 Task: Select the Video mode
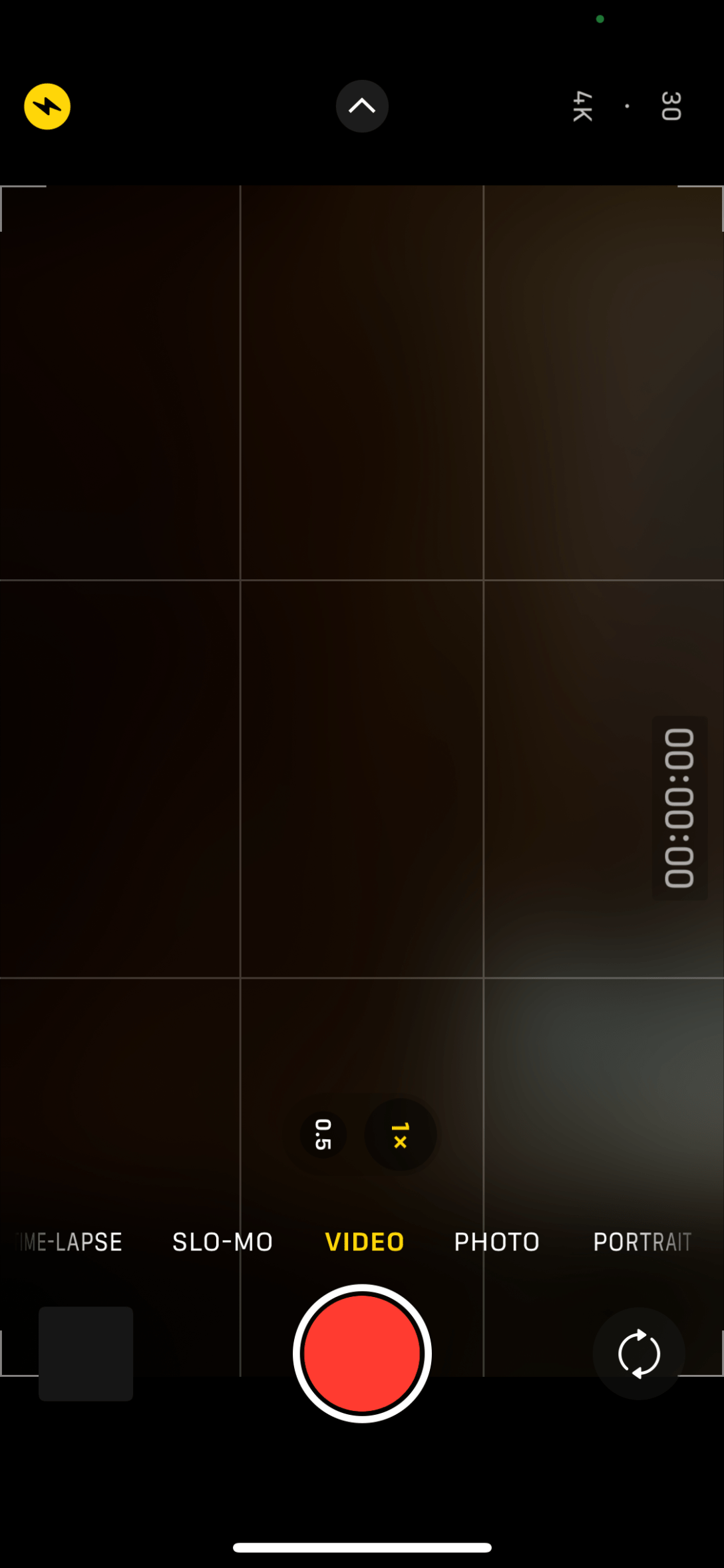(x=365, y=1242)
